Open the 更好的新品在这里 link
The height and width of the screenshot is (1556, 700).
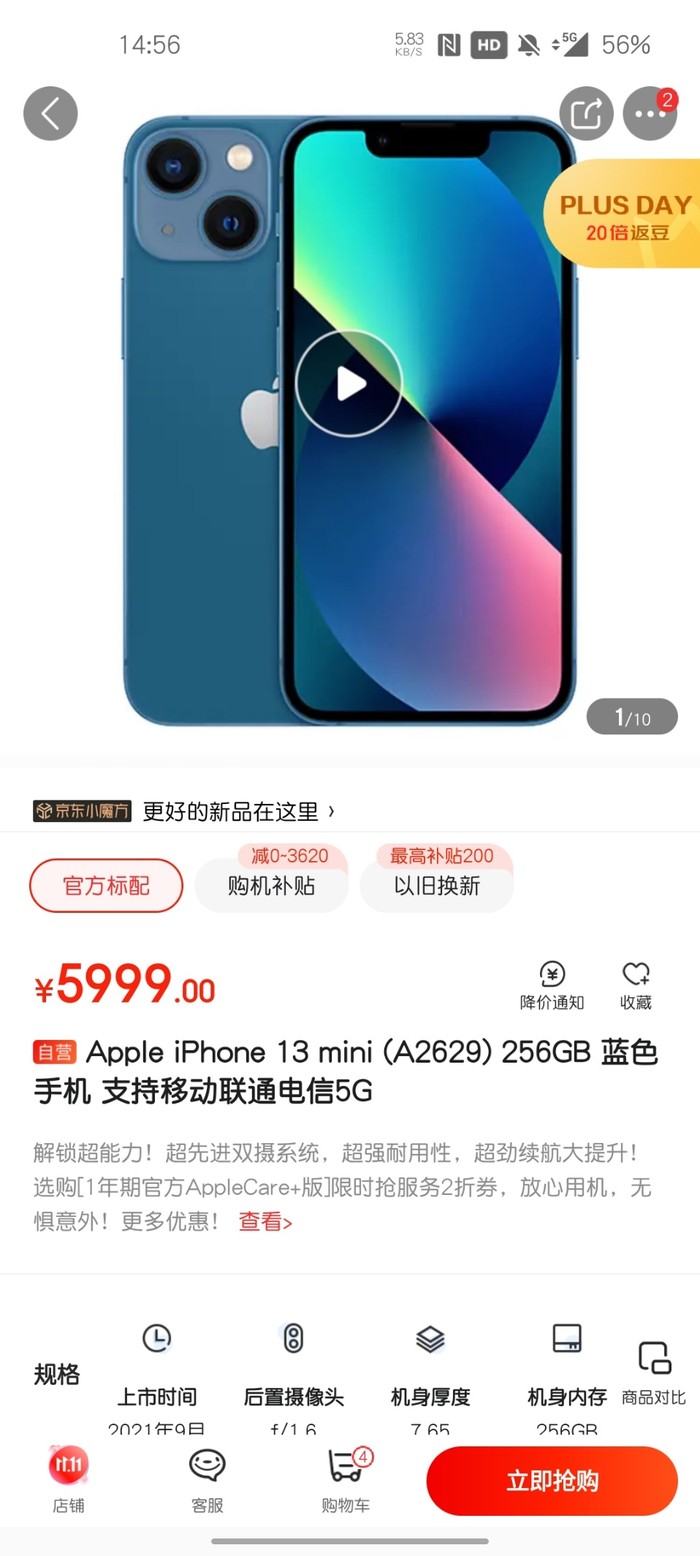238,811
